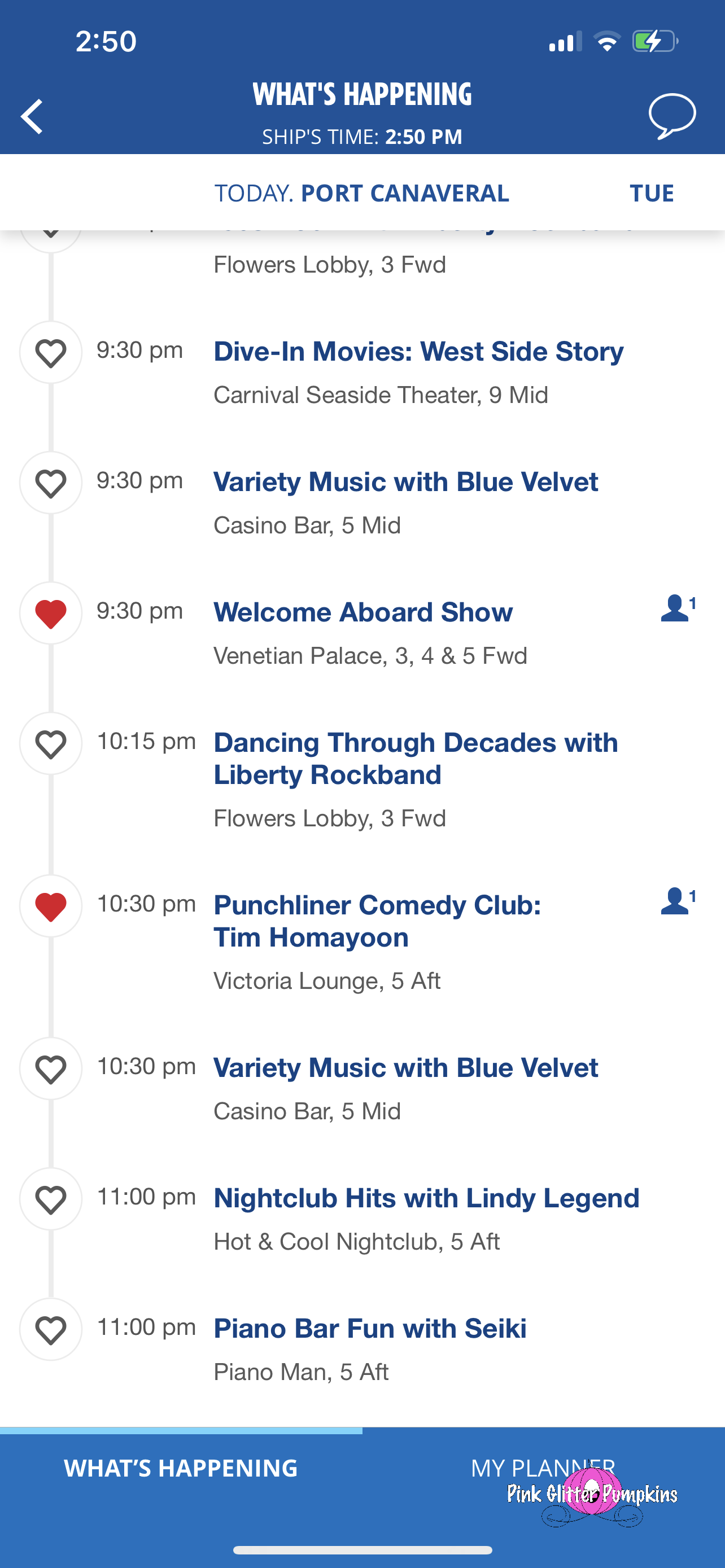
Task: Switch to the My Planner tab
Action: [543, 1468]
